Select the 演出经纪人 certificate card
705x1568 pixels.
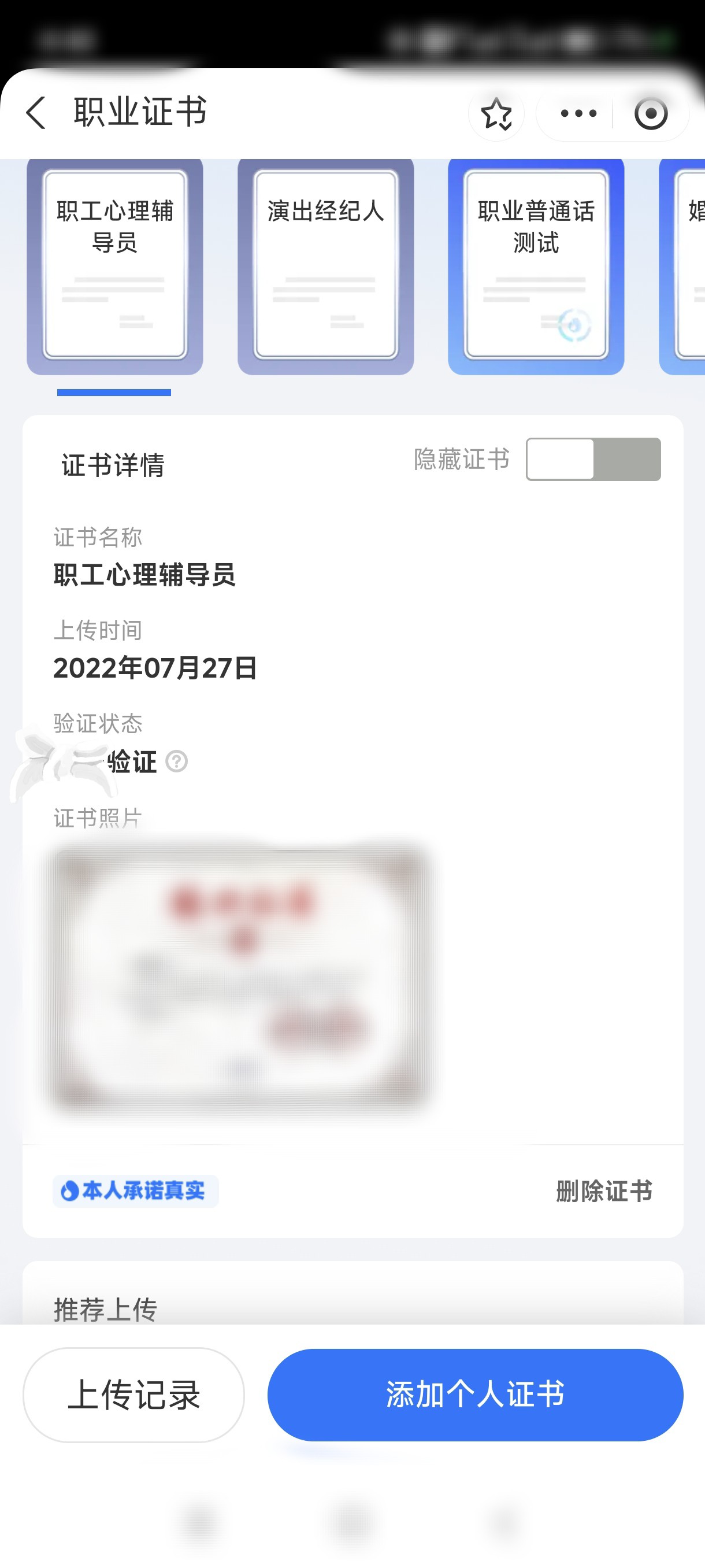pyautogui.click(x=325, y=265)
